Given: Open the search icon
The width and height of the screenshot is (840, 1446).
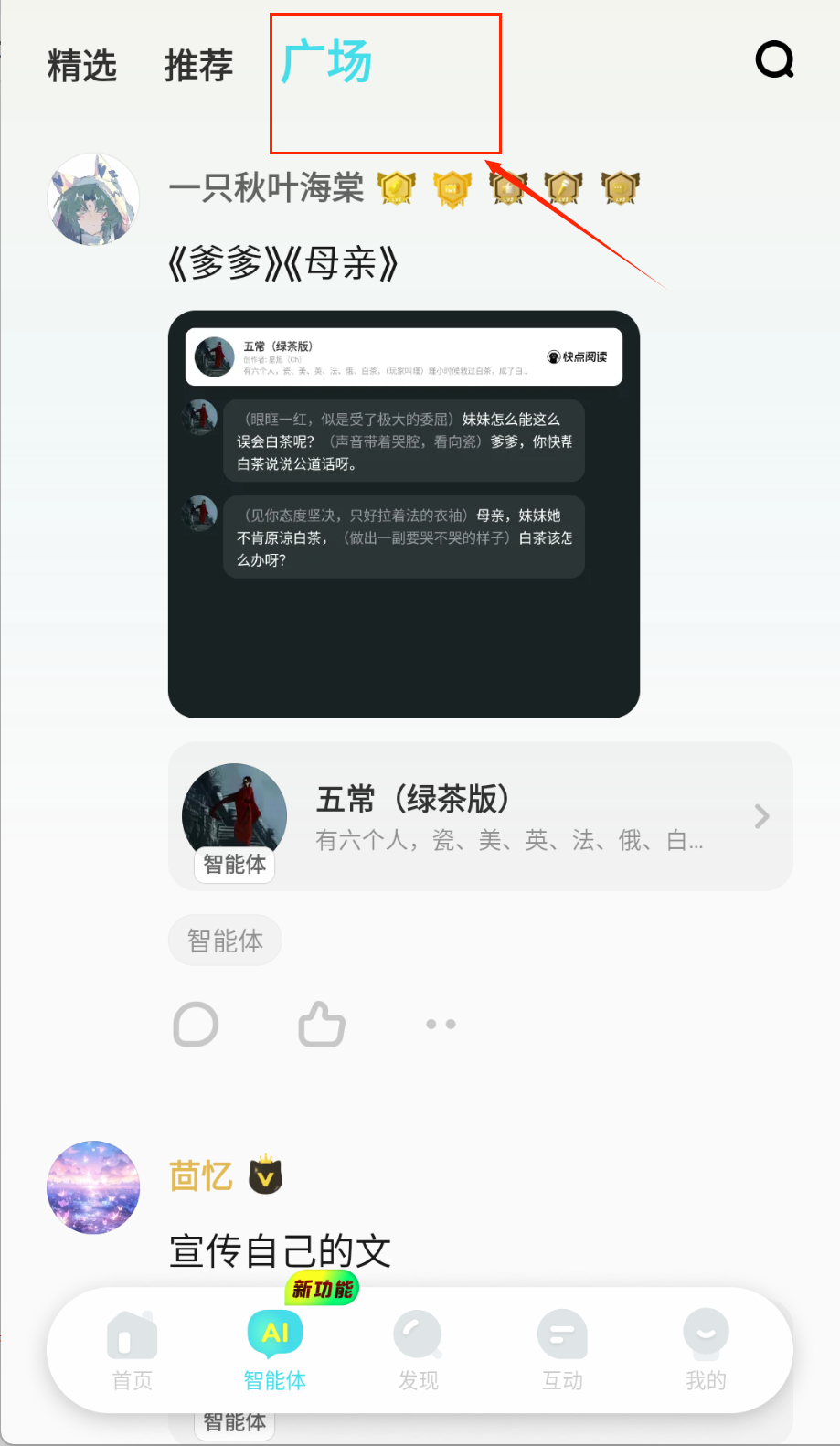Looking at the screenshot, I should (774, 60).
